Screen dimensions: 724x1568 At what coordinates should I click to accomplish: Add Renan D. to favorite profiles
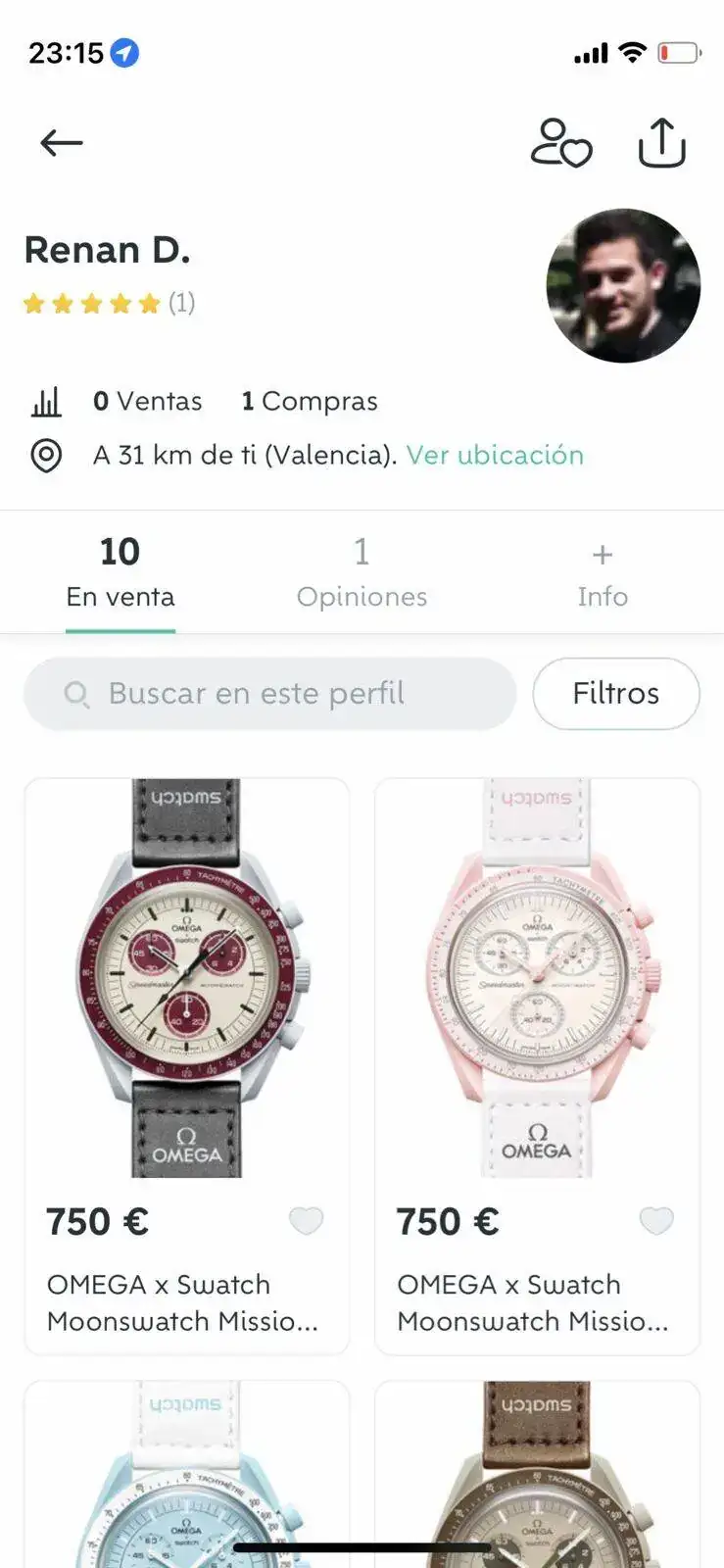point(561,143)
